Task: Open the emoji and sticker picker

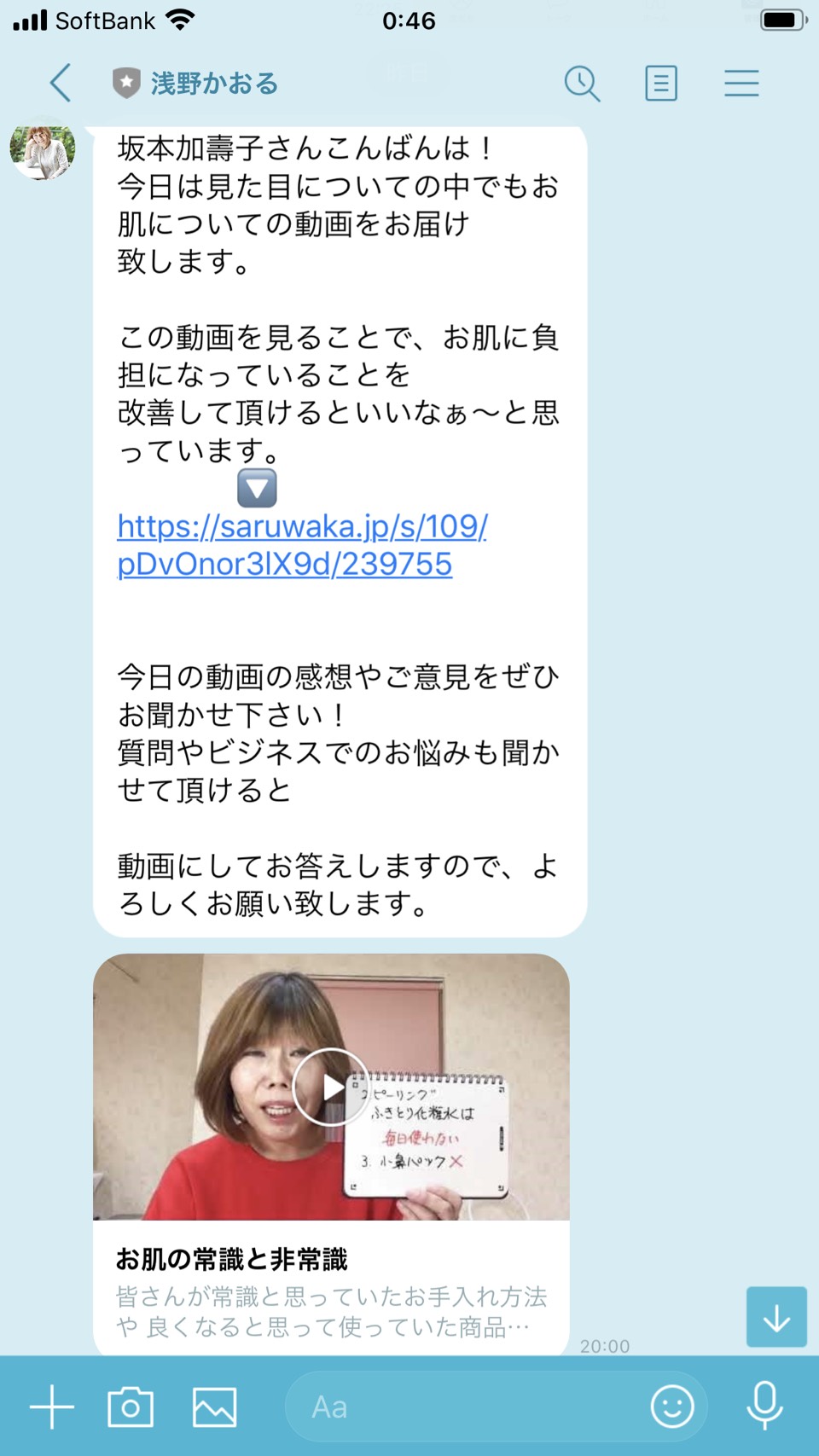Action: tap(672, 1407)
